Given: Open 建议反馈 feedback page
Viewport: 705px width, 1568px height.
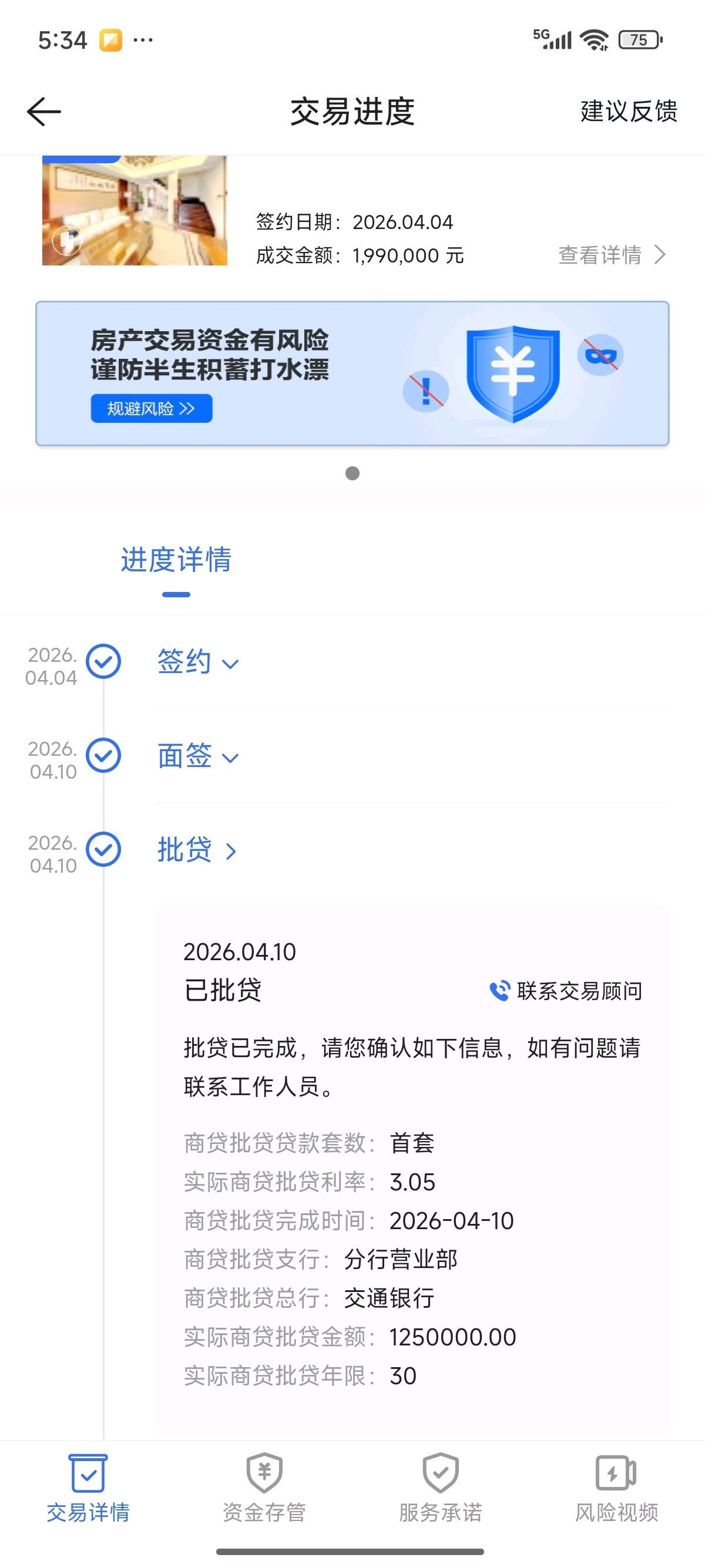Looking at the screenshot, I should (x=628, y=112).
